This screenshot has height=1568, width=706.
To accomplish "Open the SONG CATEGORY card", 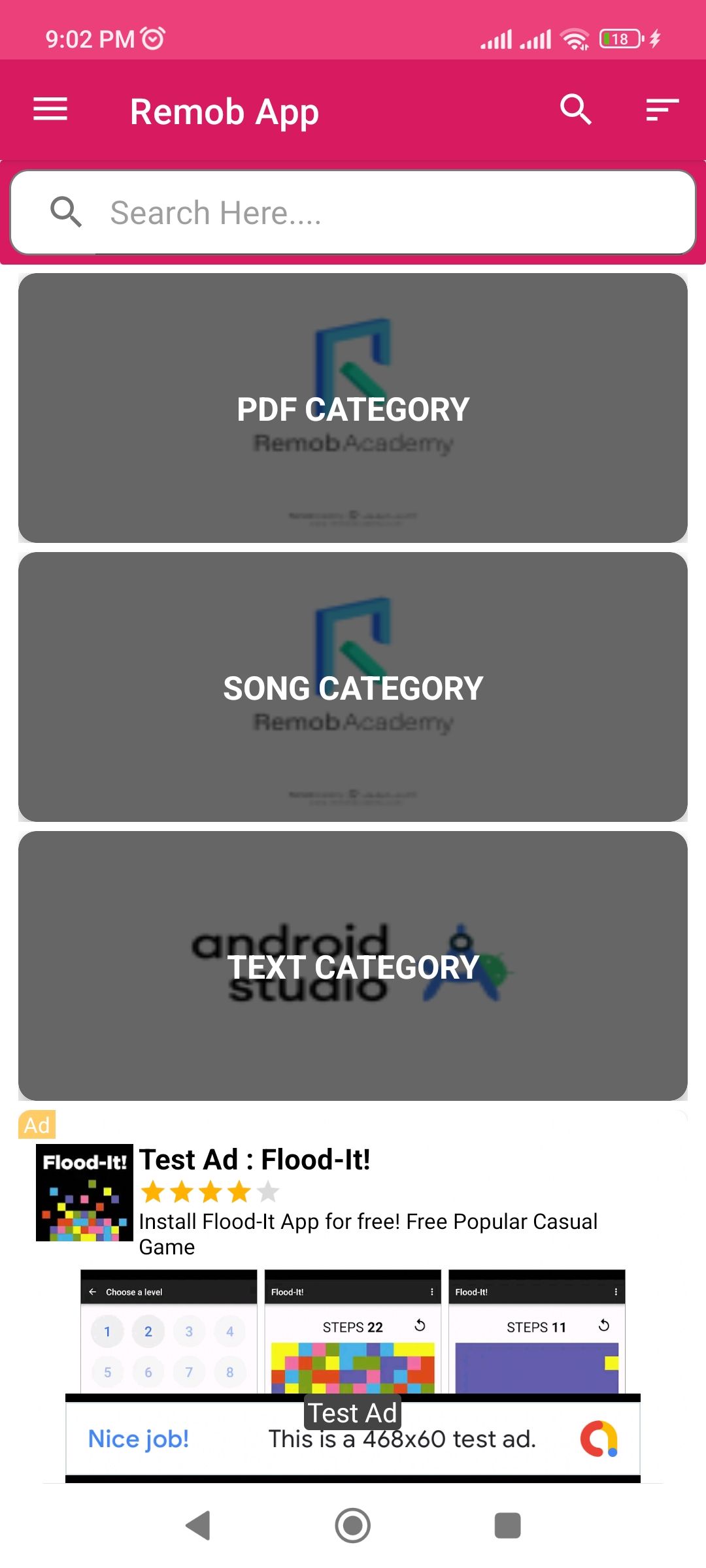I will tap(353, 687).
